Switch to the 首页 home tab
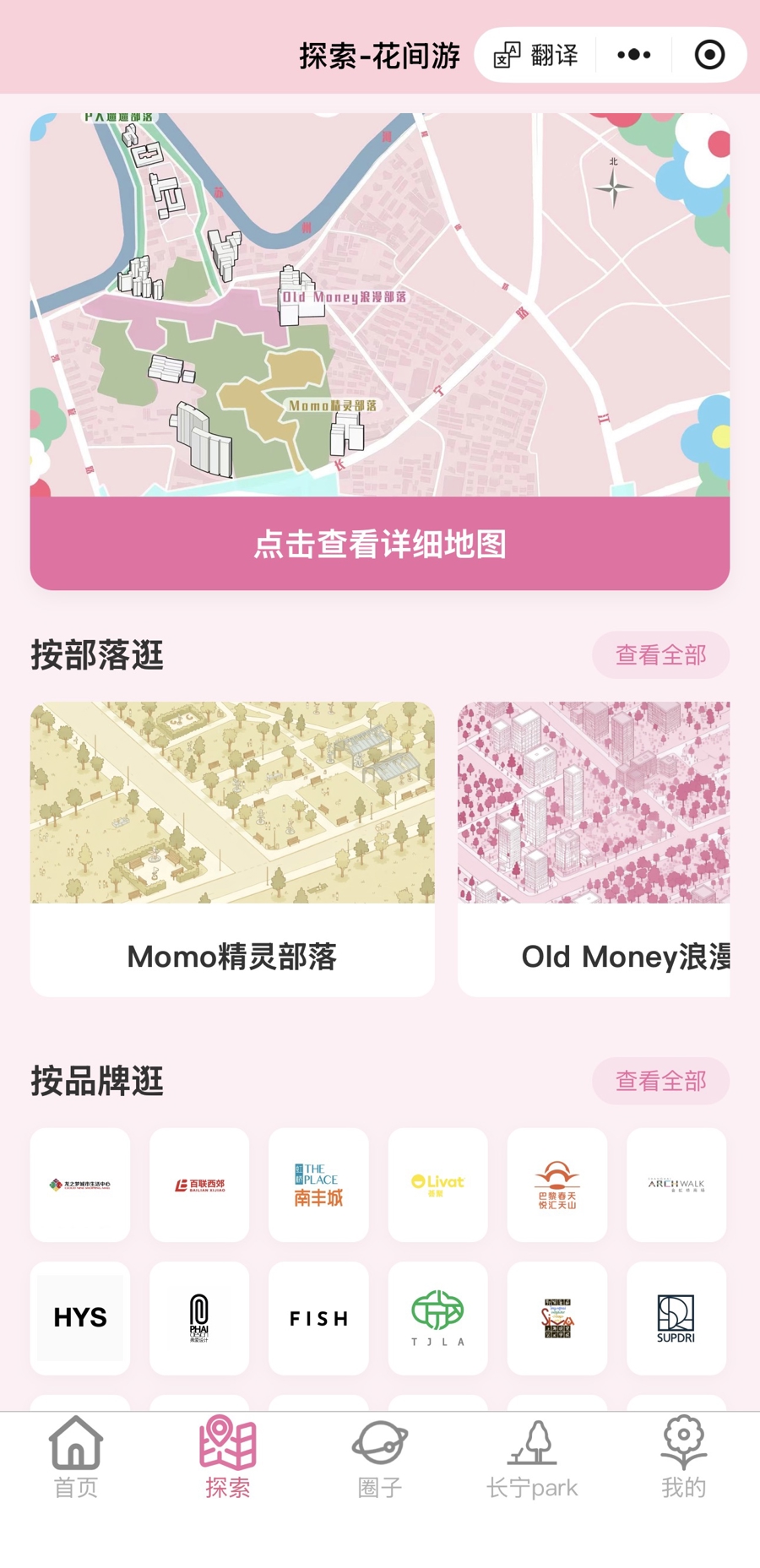The height and width of the screenshot is (1568, 760). (76, 1457)
